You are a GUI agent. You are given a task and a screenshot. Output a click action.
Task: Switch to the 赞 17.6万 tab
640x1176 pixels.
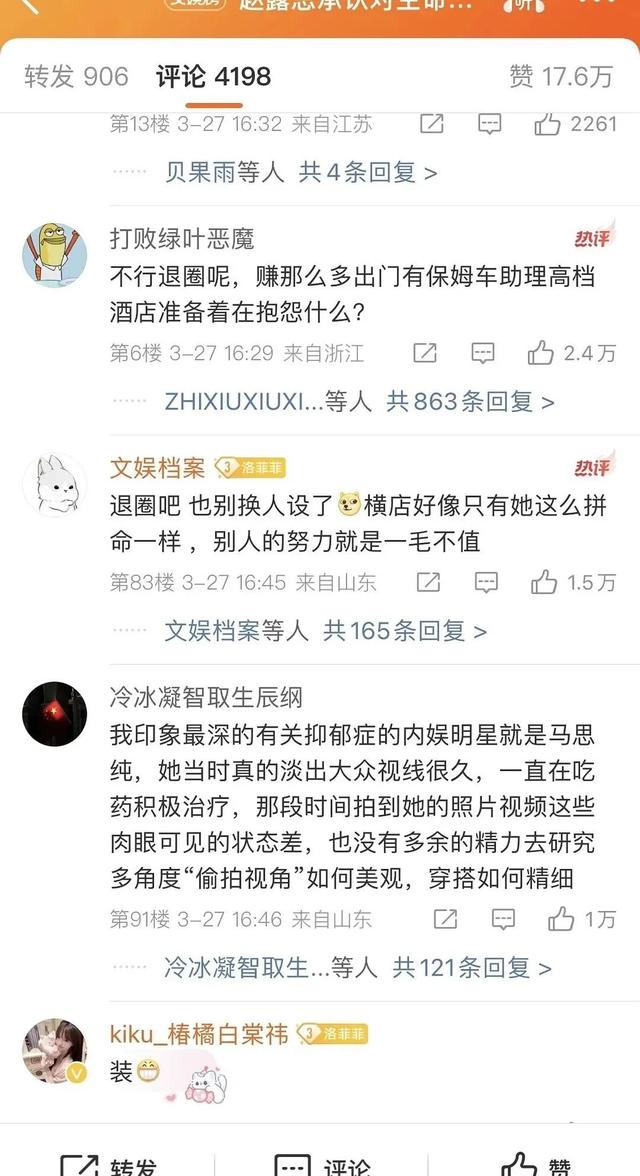coord(560,77)
